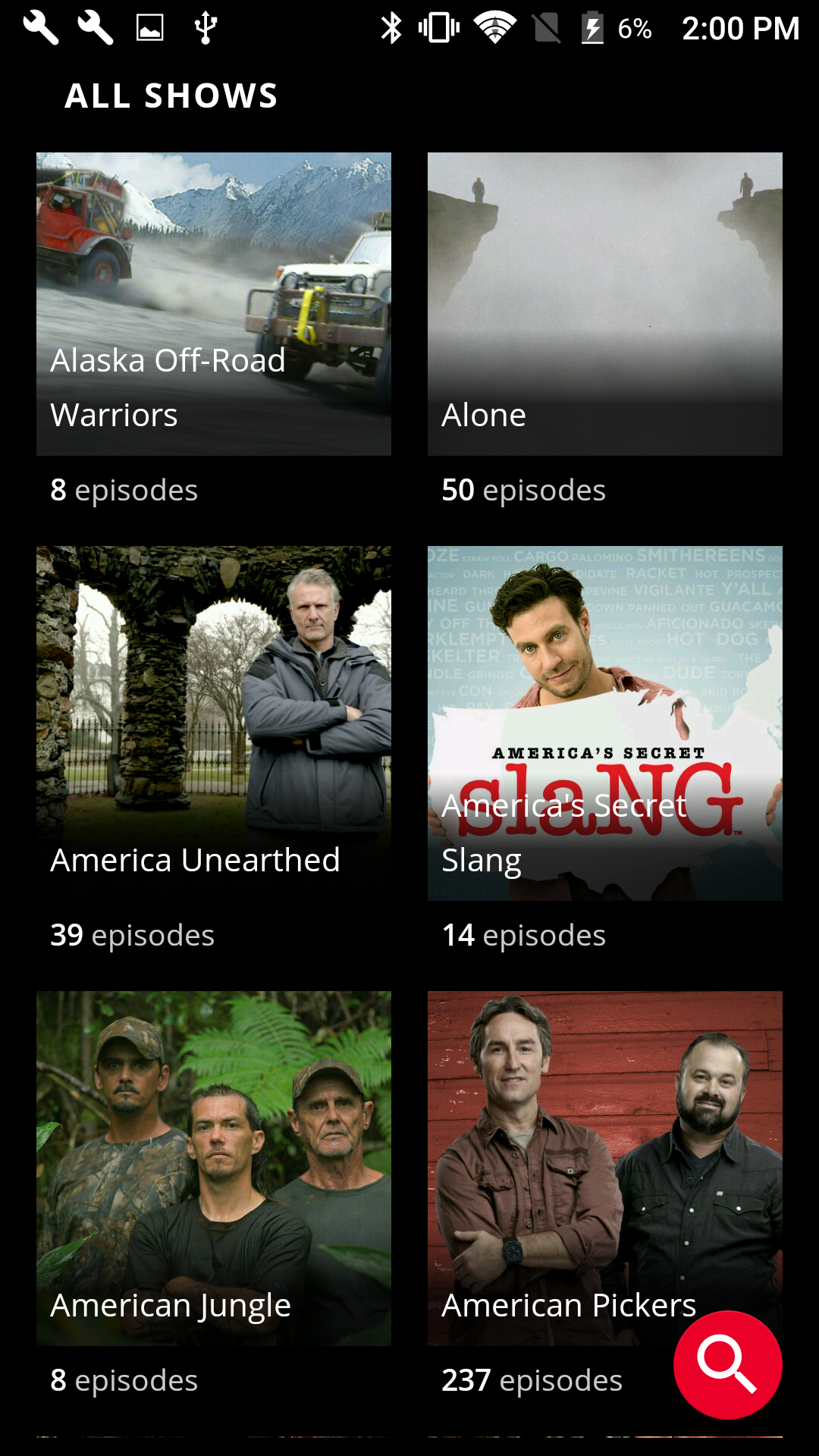Click the battery charging icon
Viewport: 819px width, 1456px height.
[x=592, y=27]
